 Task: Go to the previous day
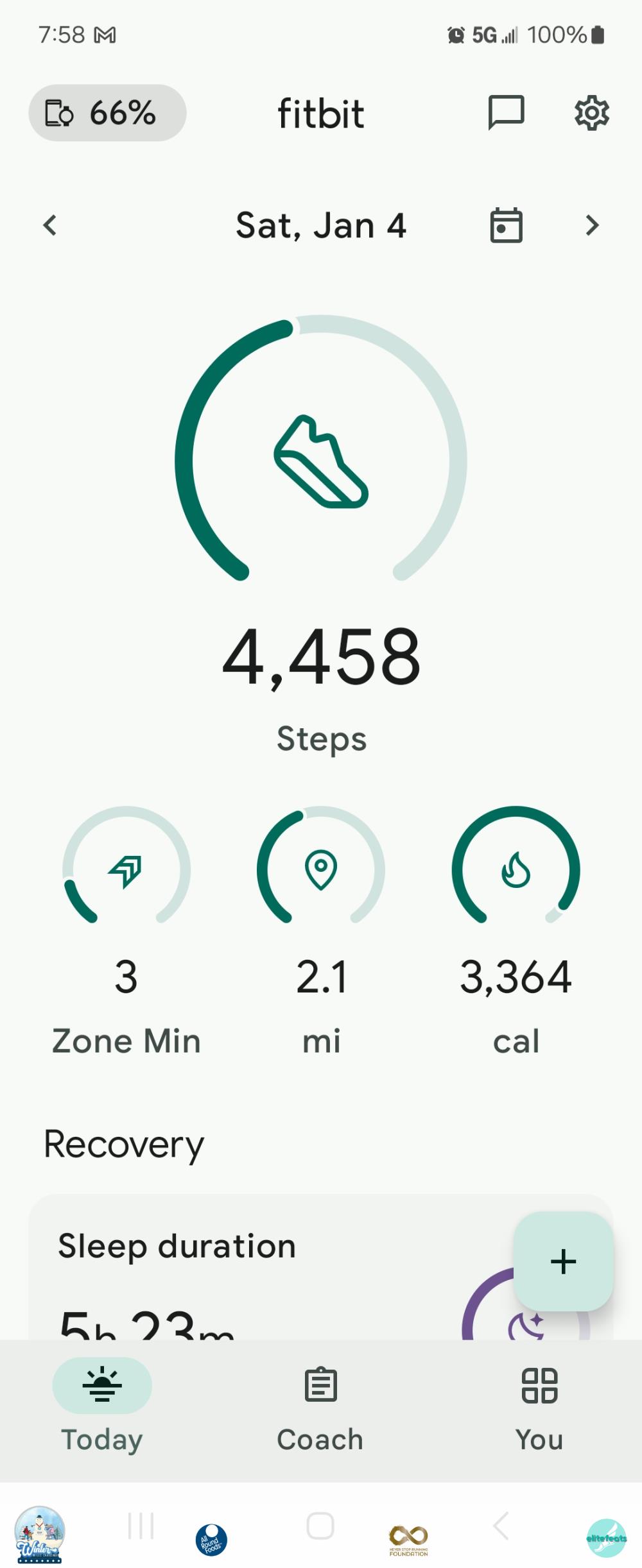point(50,225)
